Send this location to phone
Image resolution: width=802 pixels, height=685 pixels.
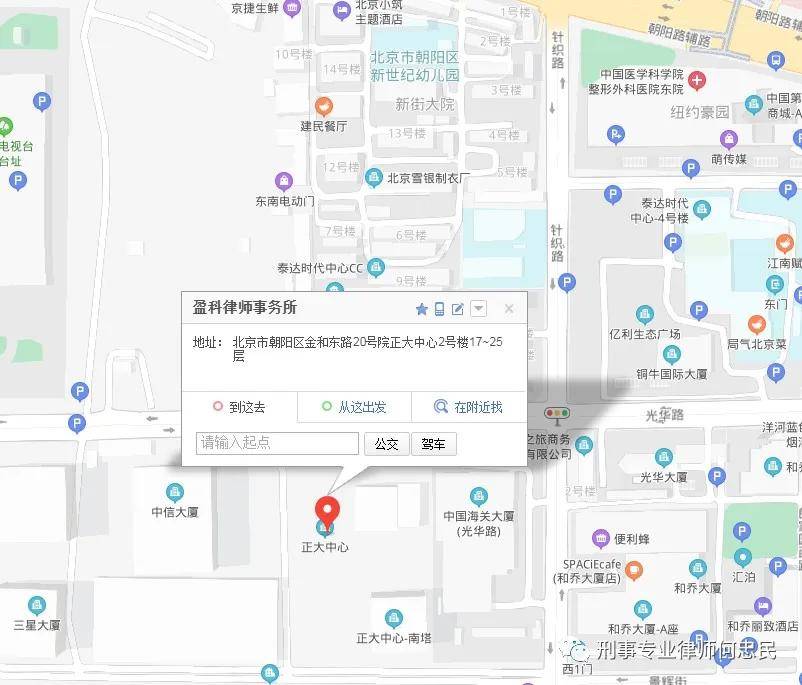tap(439, 309)
